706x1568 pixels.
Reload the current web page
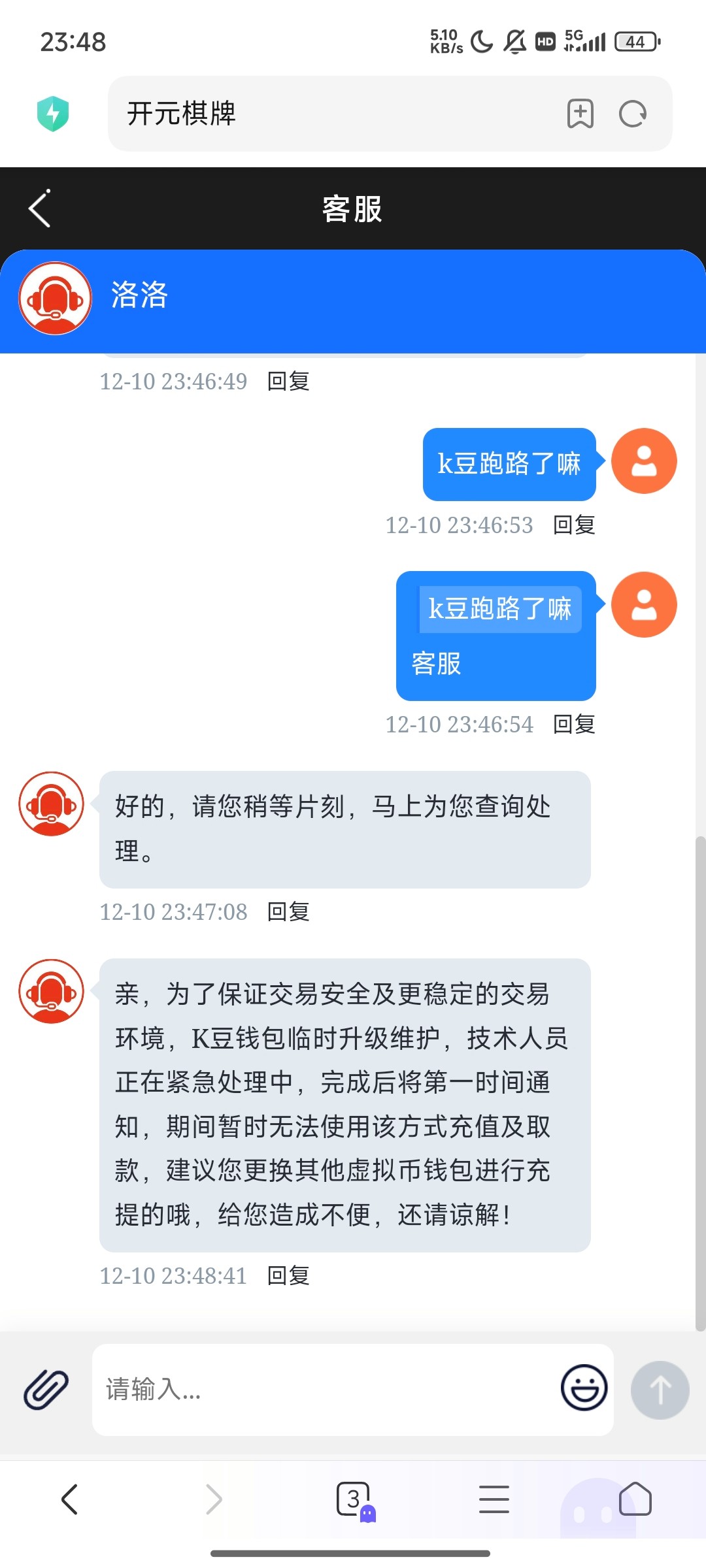point(632,114)
